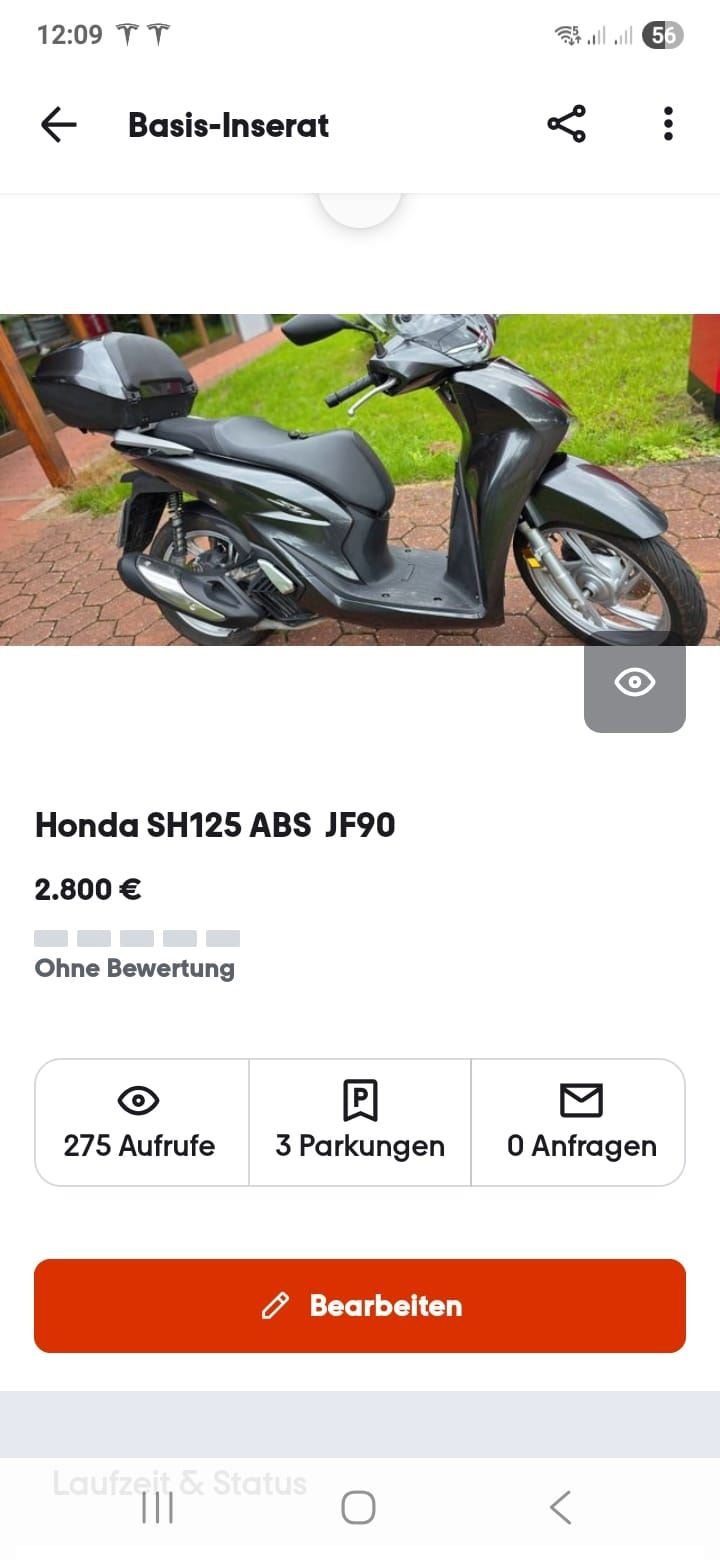Share this Basis-Inserat listing
720x1560 pixels.
566,125
